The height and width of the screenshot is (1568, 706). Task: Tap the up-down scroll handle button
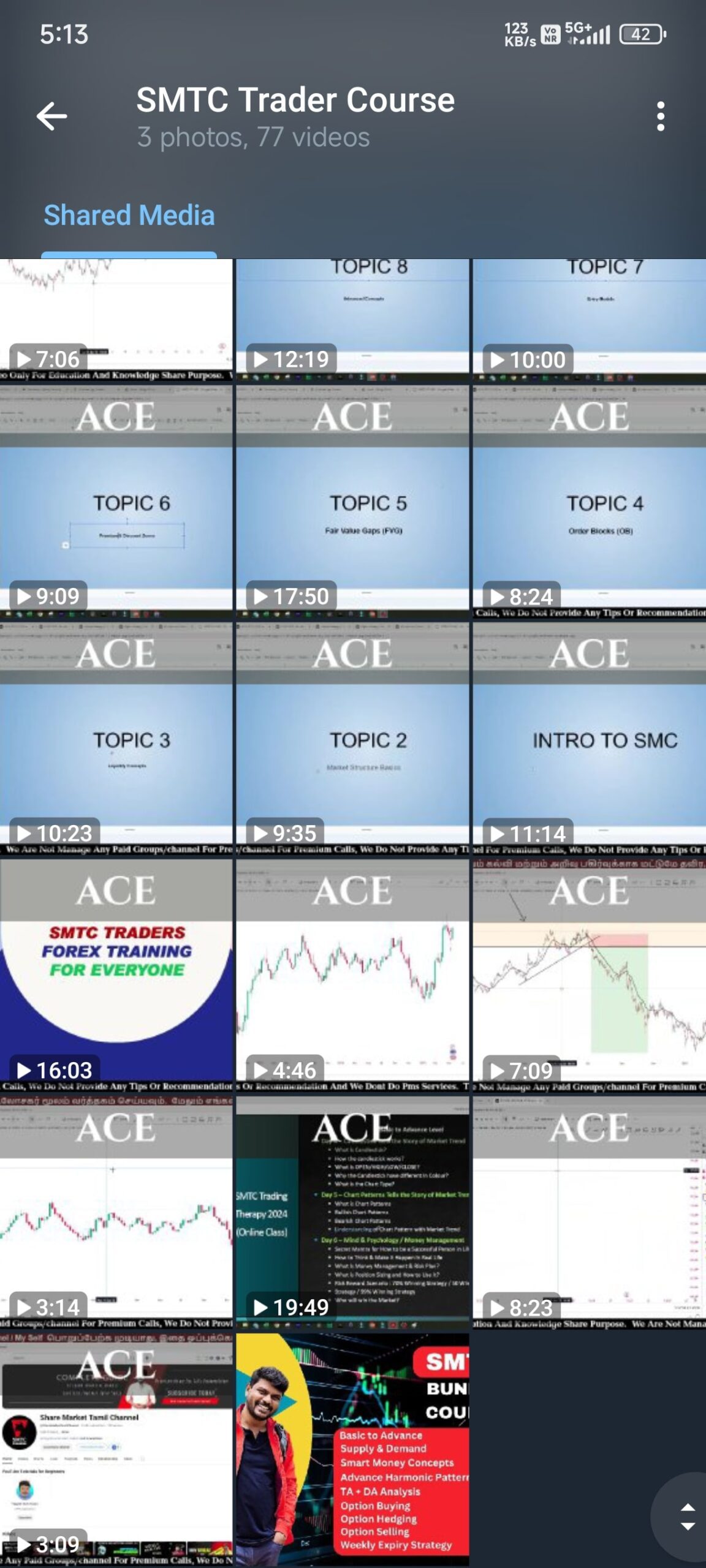click(x=687, y=1516)
